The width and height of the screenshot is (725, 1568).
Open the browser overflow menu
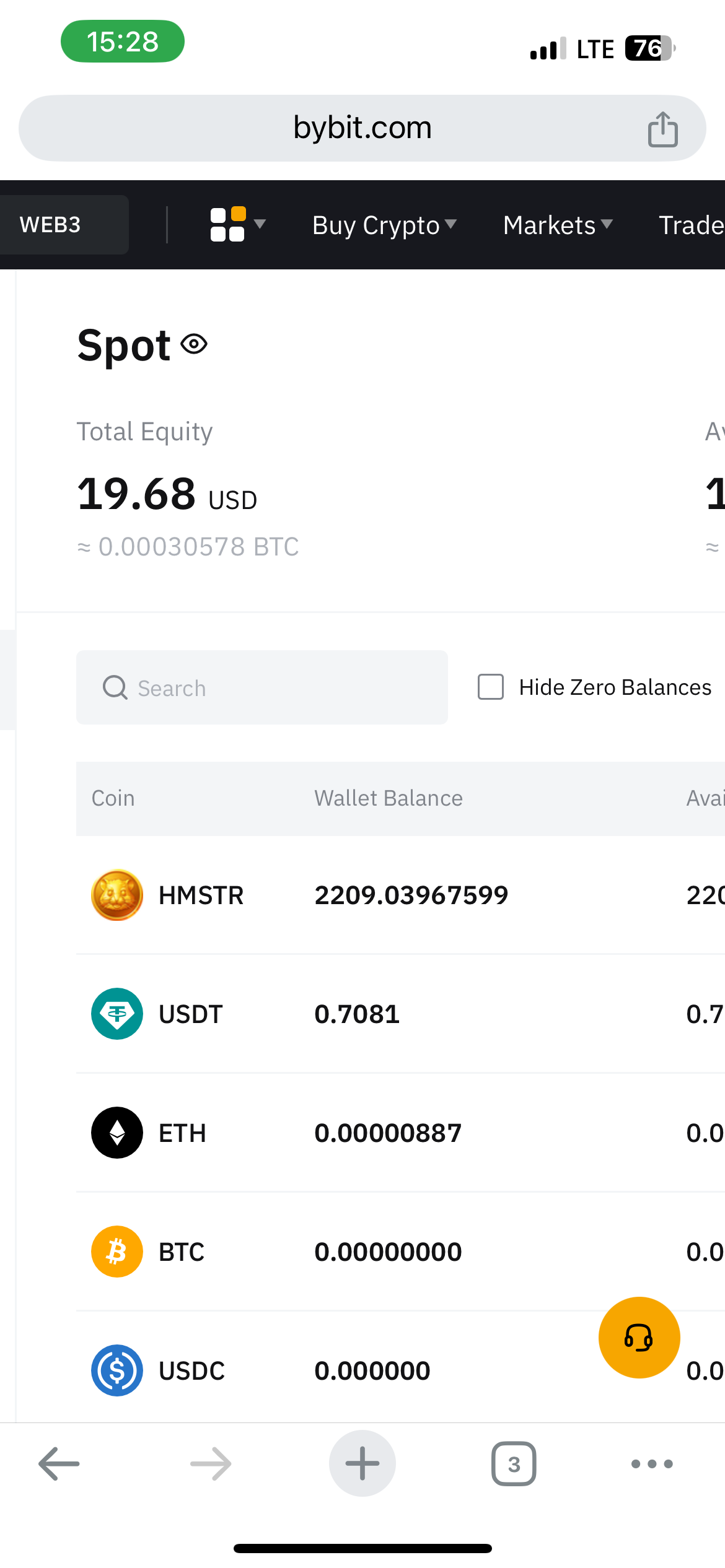[652, 1464]
